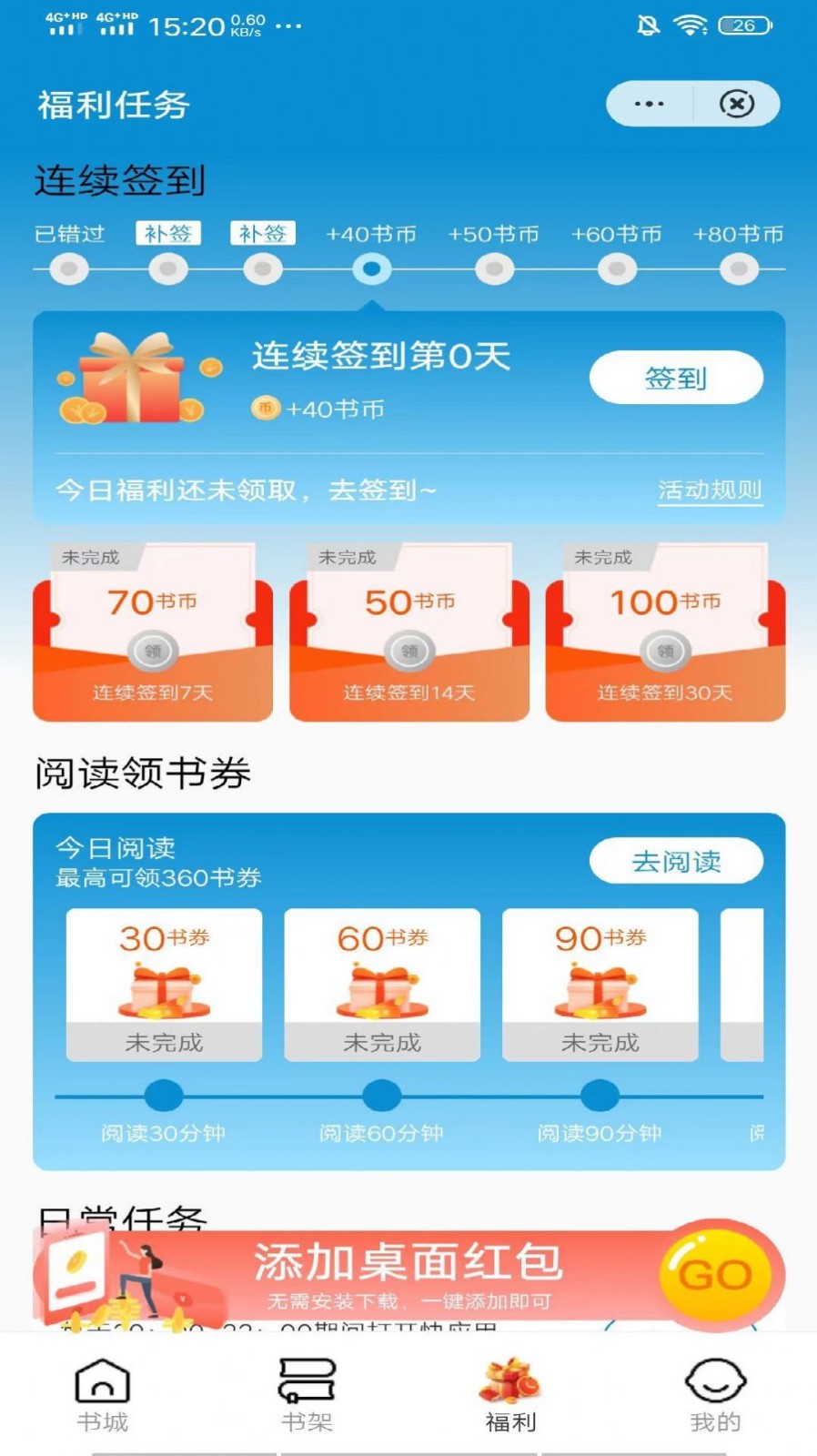Image resolution: width=817 pixels, height=1456 pixels.
Task: Switch to the 书架 tab
Action: click(x=307, y=1394)
